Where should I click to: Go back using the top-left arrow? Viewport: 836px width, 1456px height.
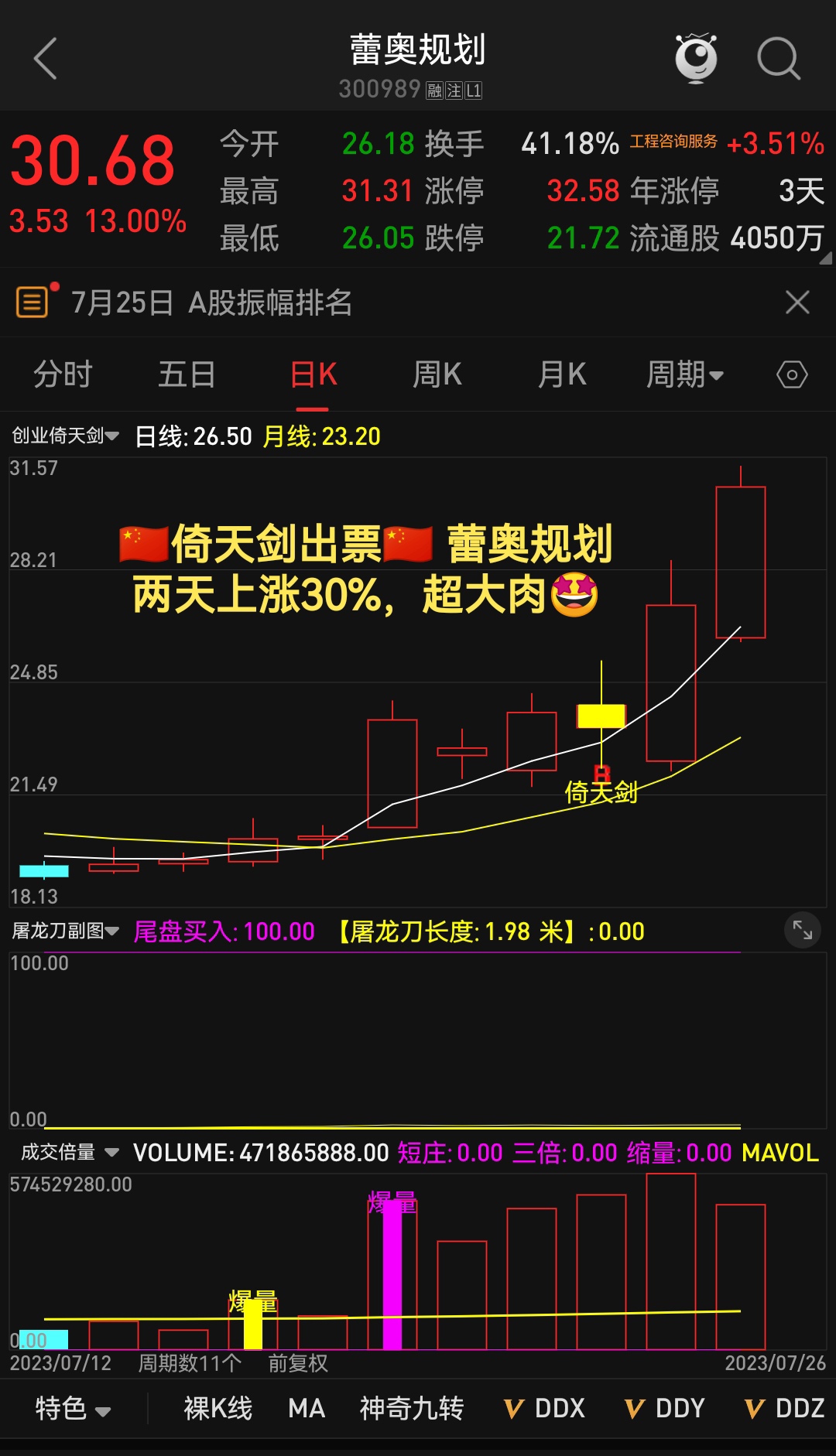click(x=46, y=59)
